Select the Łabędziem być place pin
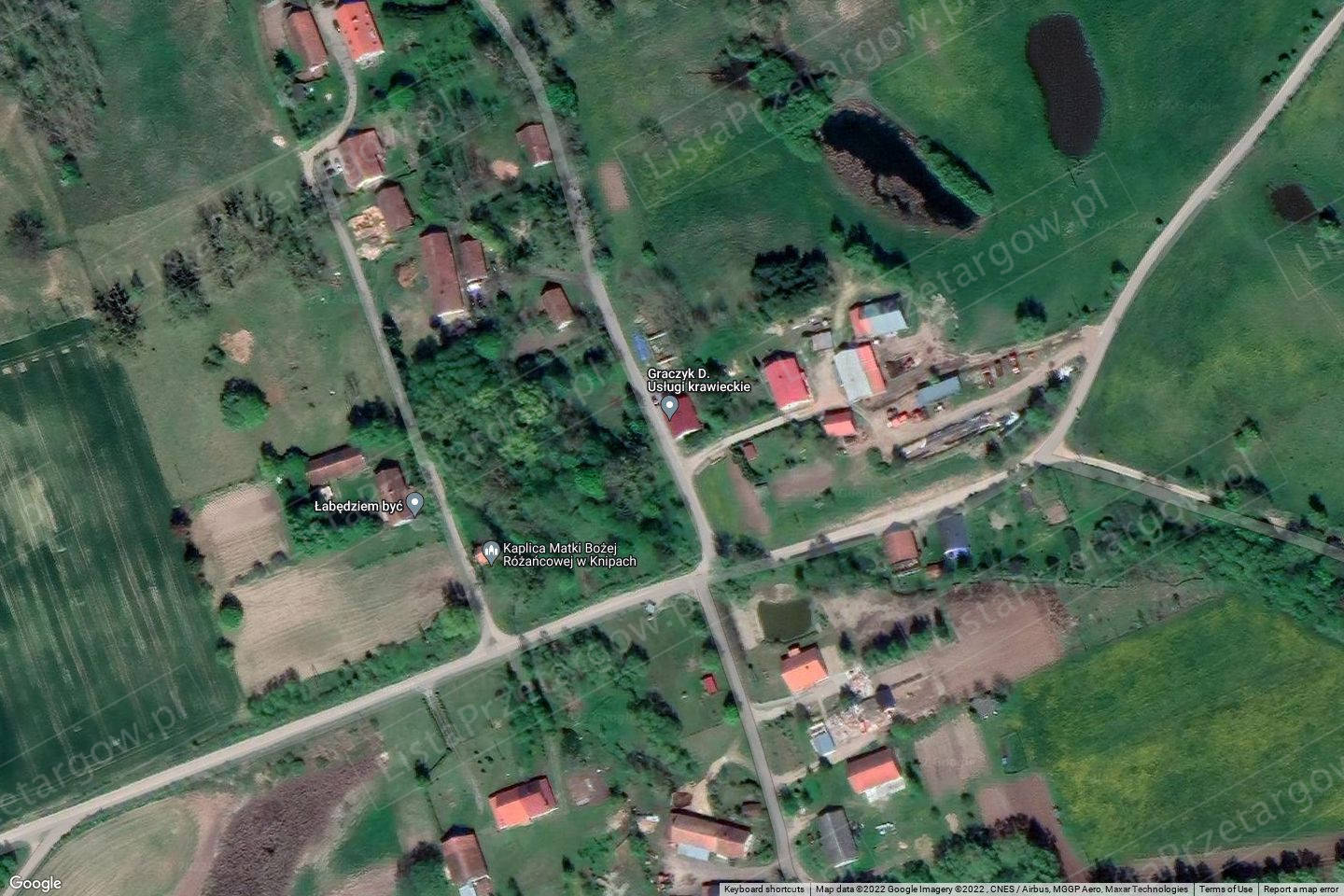The image size is (1344, 896). point(415,504)
